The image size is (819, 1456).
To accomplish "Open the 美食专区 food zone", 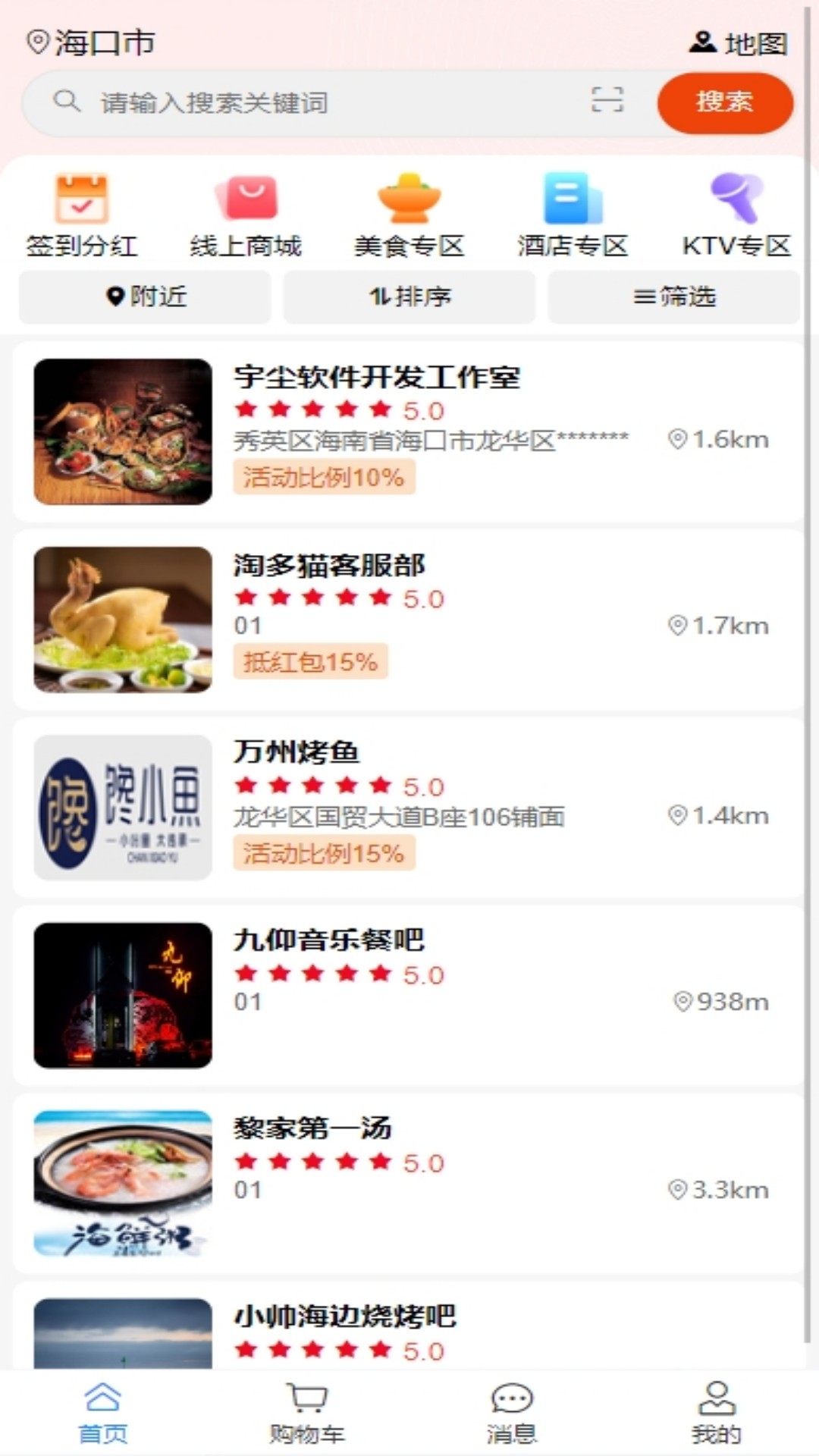I will click(409, 216).
